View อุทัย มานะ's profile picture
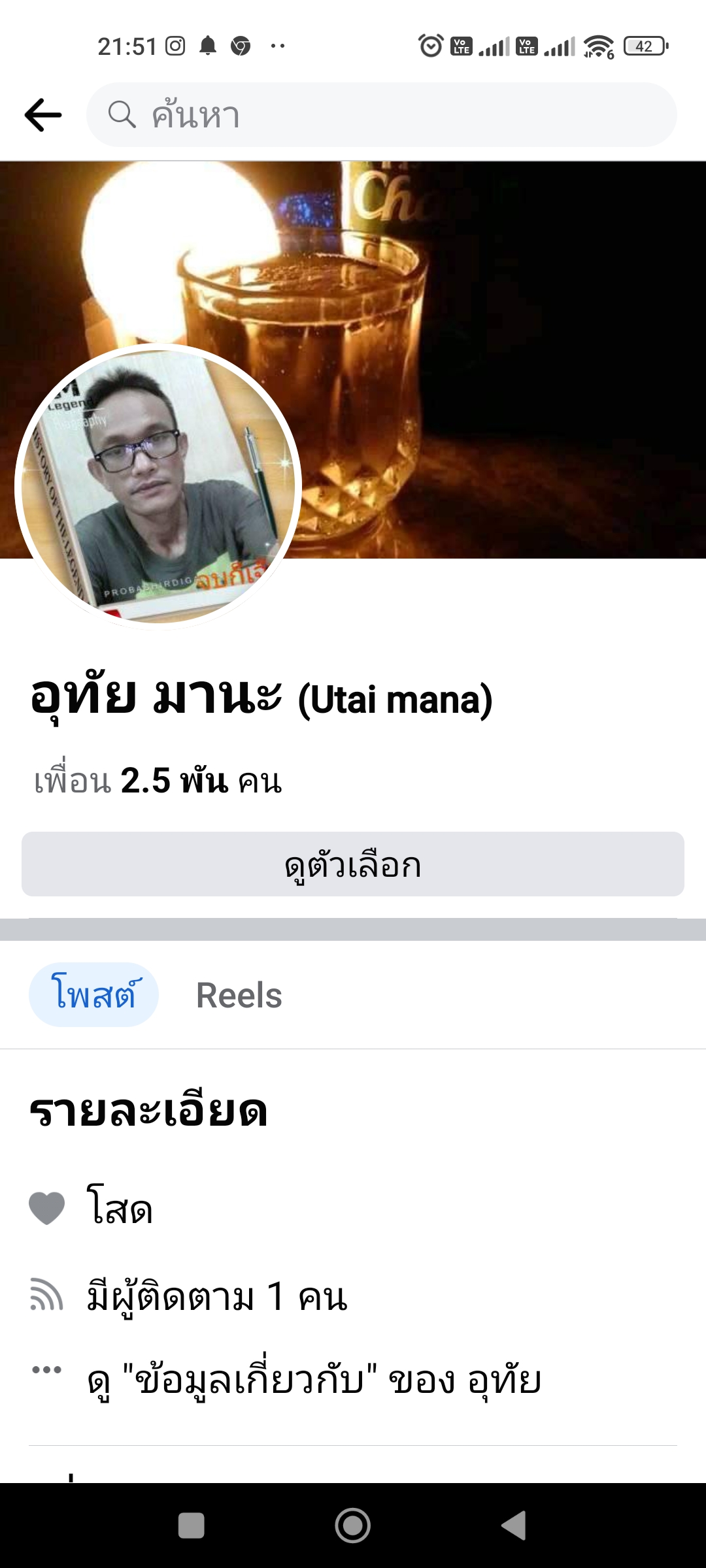Image resolution: width=706 pixels, height=1568 pixels. (x=158, y=487)
